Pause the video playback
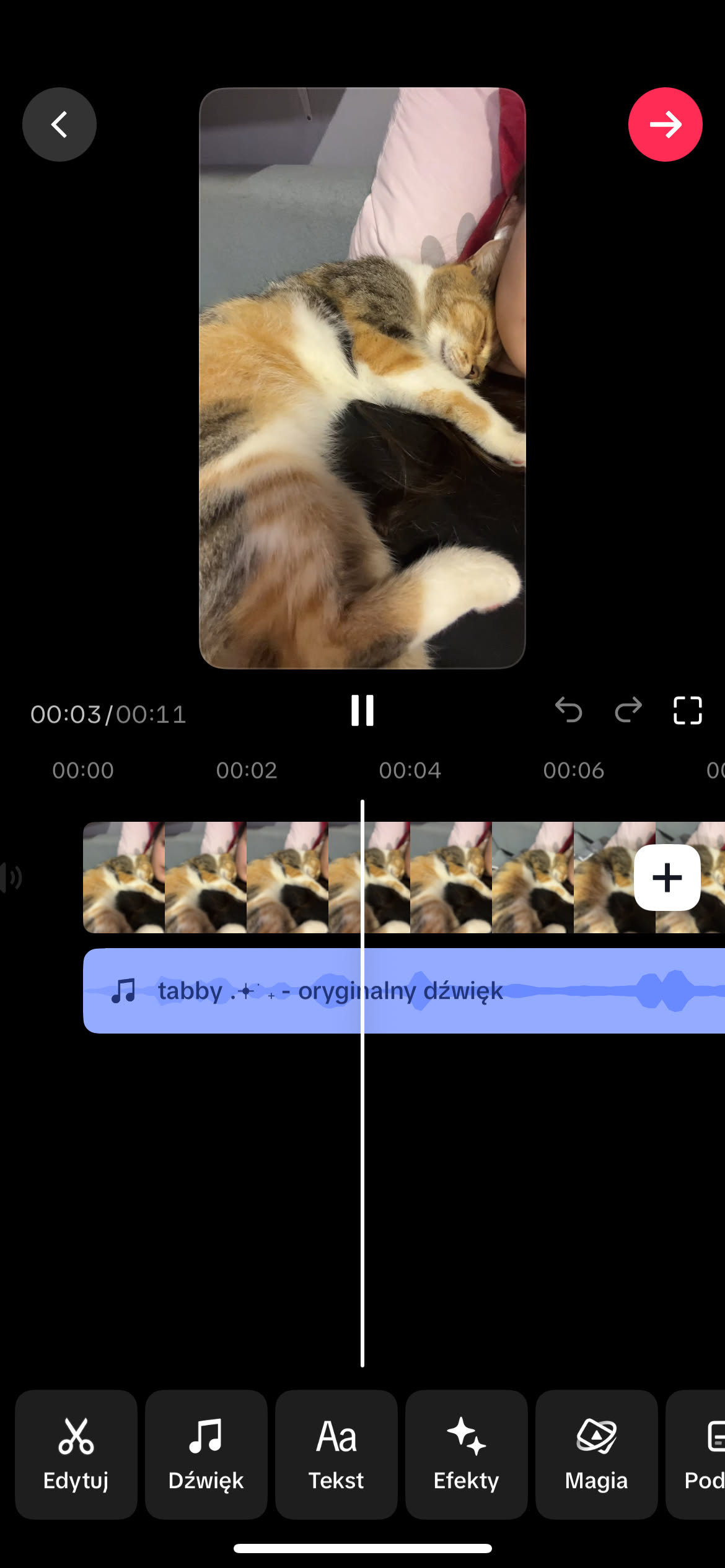This screenshot has height=1568, width=725. (x=362, y=710)
